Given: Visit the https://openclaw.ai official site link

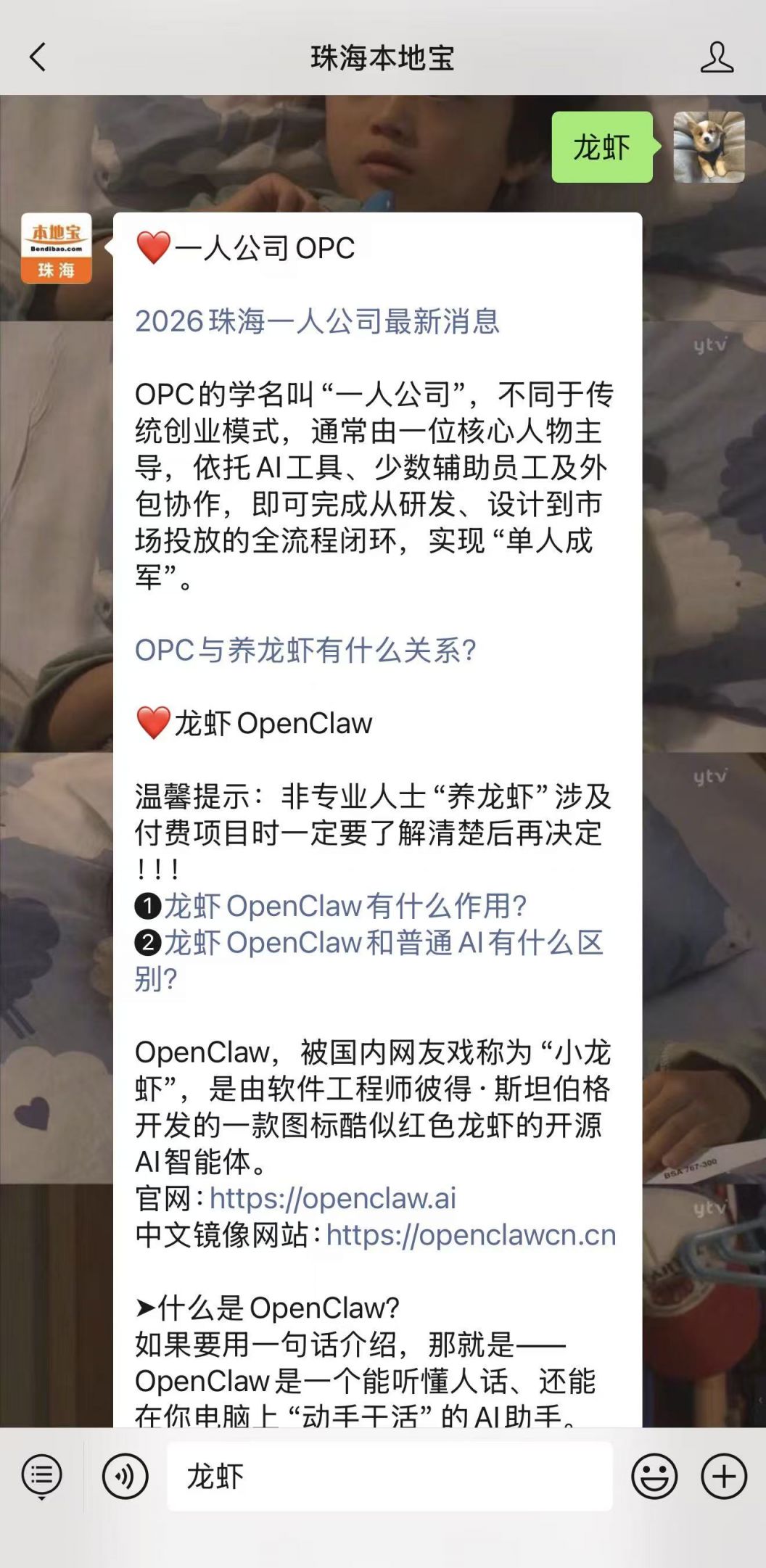Looking at the screenshot, I should [333, 1199].
